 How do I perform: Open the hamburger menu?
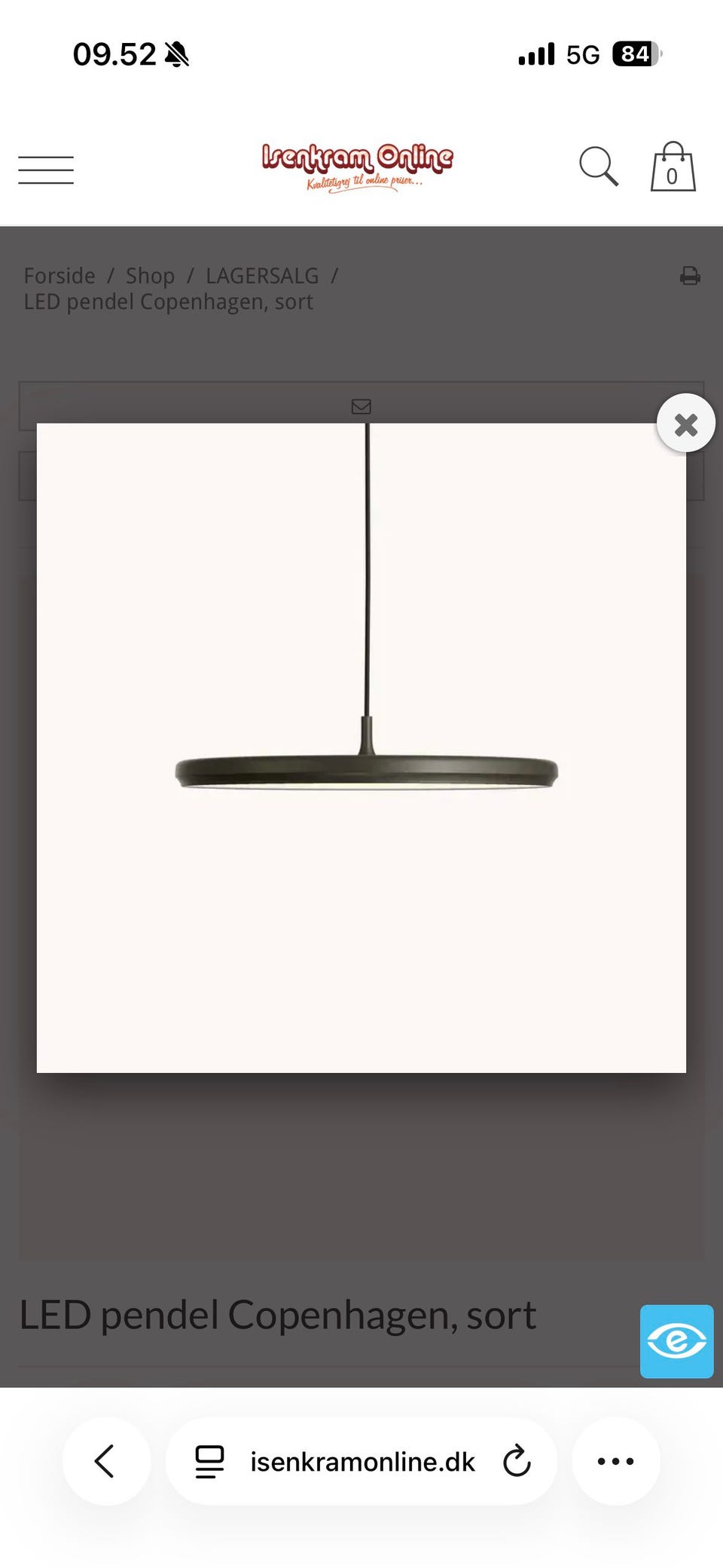pos(46,170)
